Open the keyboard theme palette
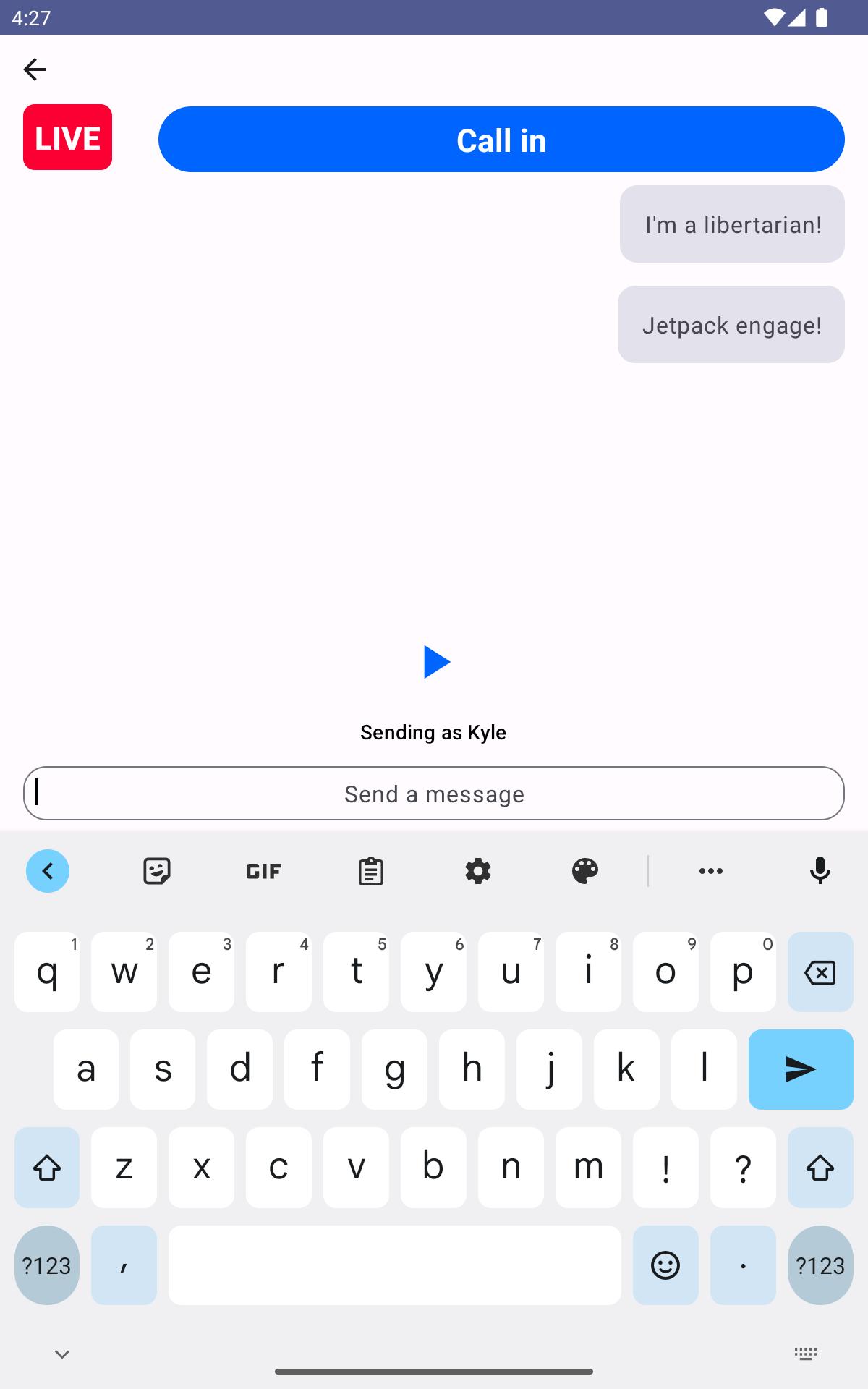Viewport: 868px width, 1389px height. tap(585, 871)
